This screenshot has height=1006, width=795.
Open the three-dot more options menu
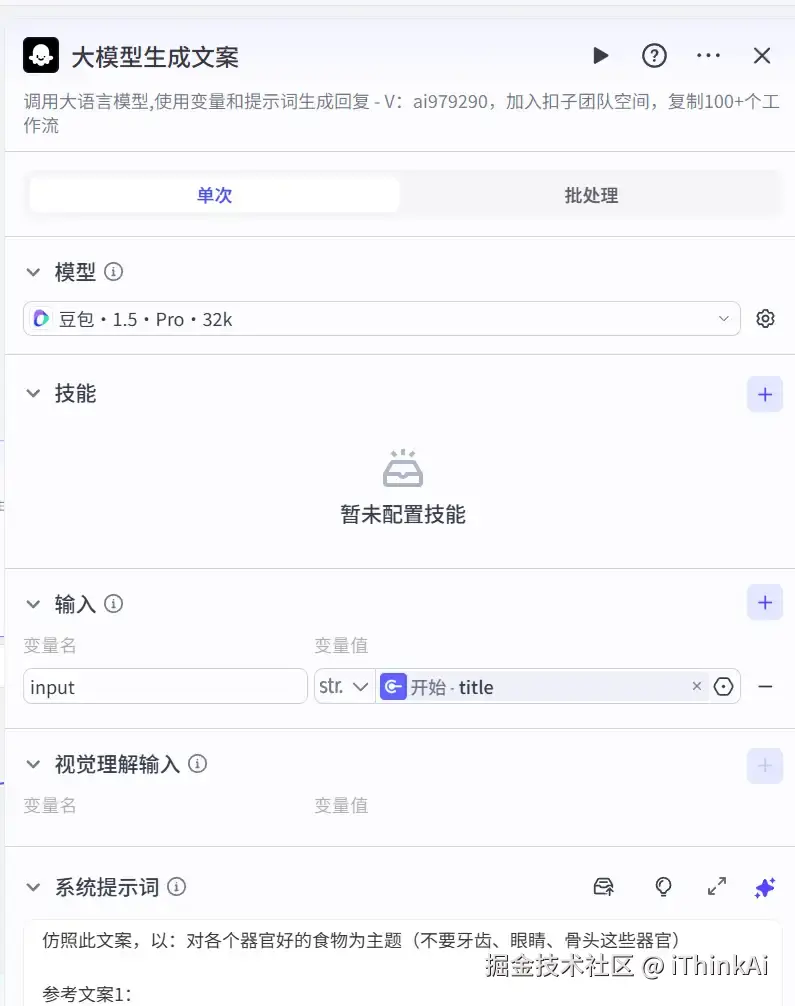click(x=708, y=56)
